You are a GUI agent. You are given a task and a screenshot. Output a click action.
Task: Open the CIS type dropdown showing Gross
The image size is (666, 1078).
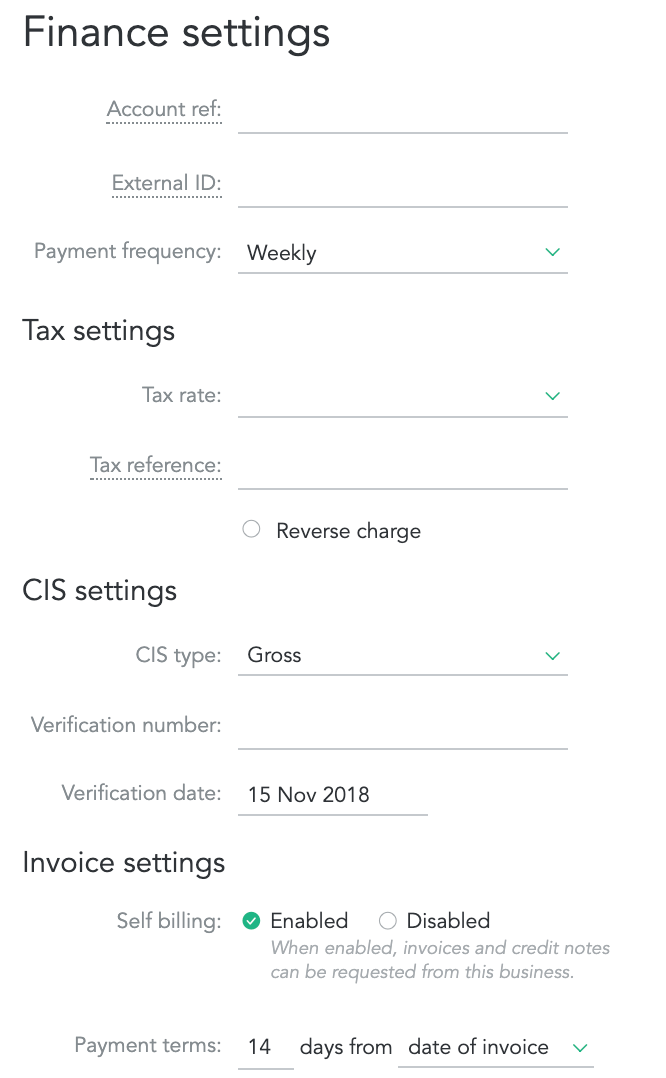(403, 655)
